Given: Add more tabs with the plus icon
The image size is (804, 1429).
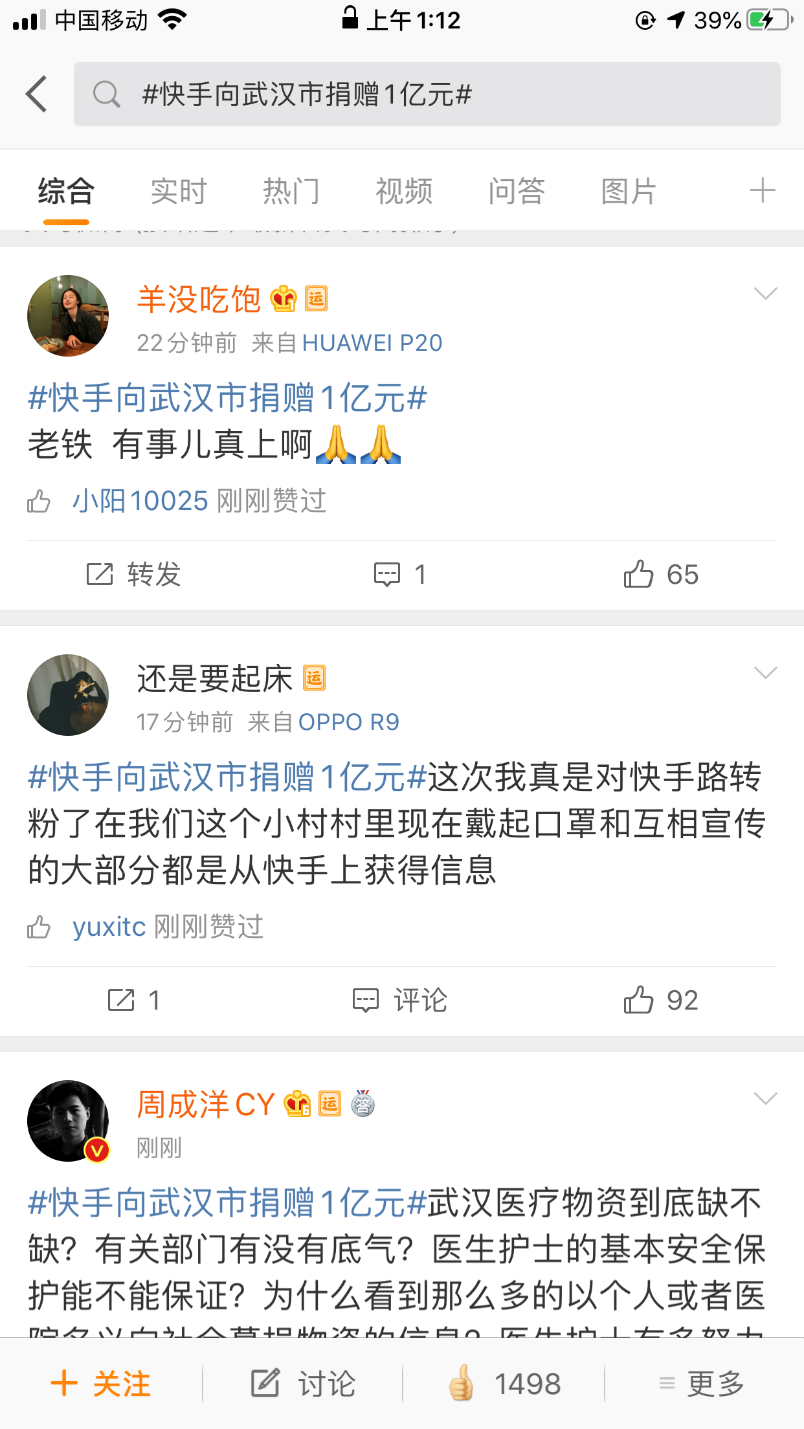Looking at the screenshot, I should (x=762, y=190).
